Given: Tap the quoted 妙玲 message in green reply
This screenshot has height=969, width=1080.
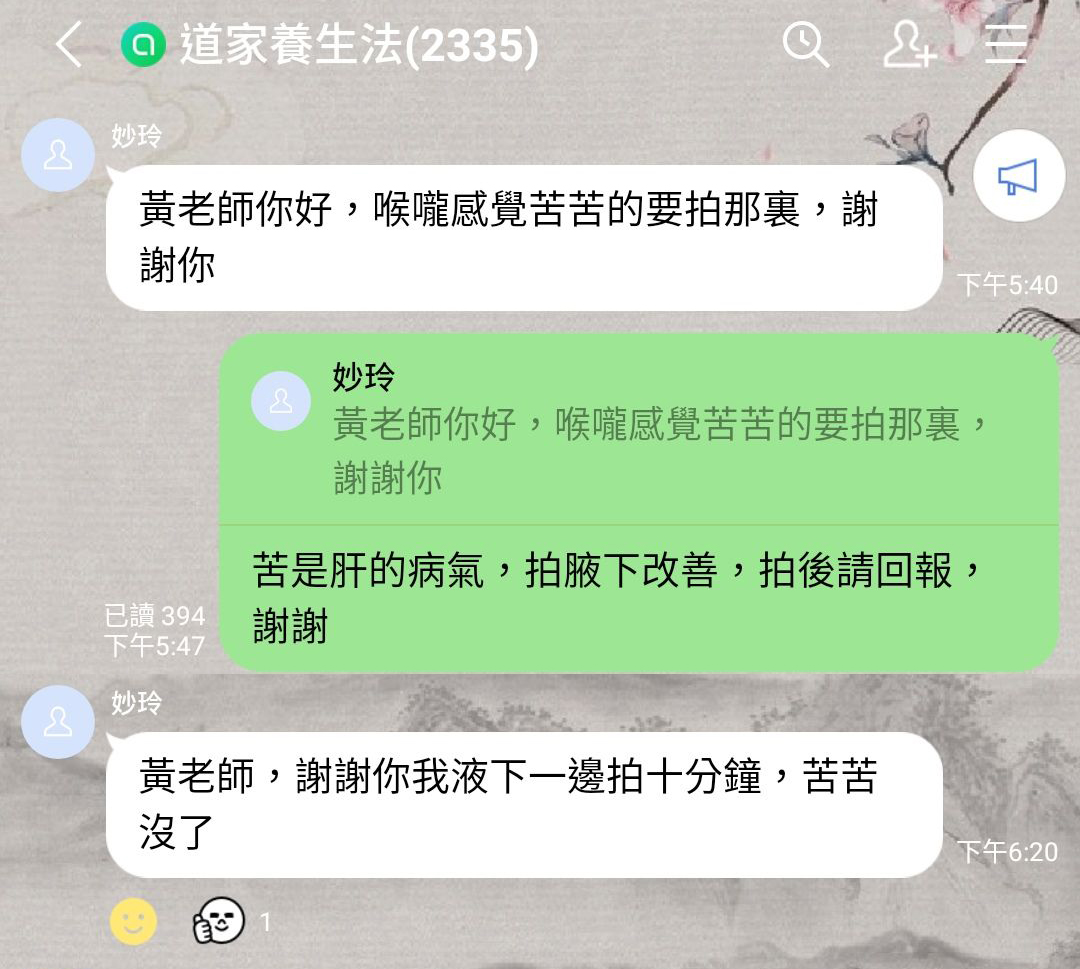Looking at the screenshot, I should coord(640,430).
